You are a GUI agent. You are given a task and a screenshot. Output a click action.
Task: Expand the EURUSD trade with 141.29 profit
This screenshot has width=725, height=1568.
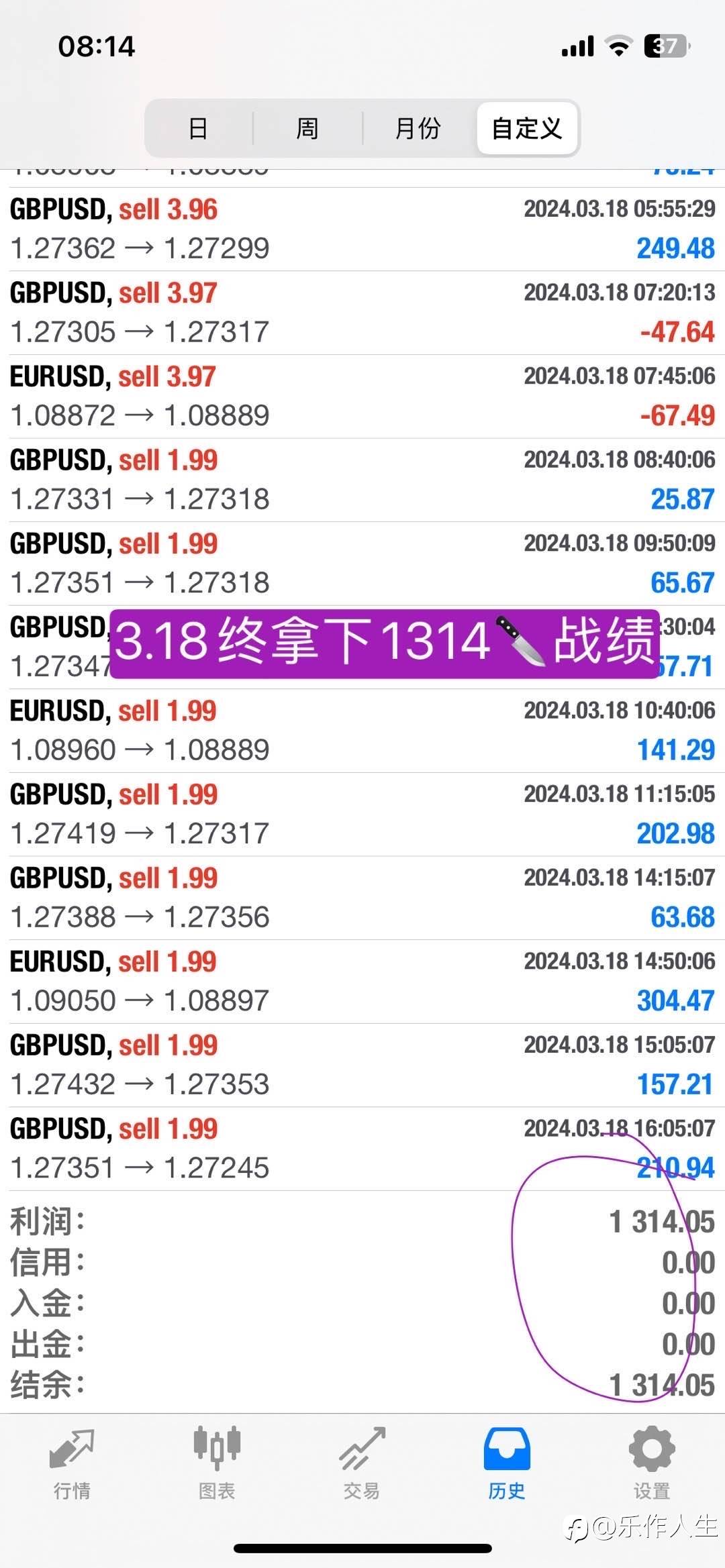click(362, 731)
